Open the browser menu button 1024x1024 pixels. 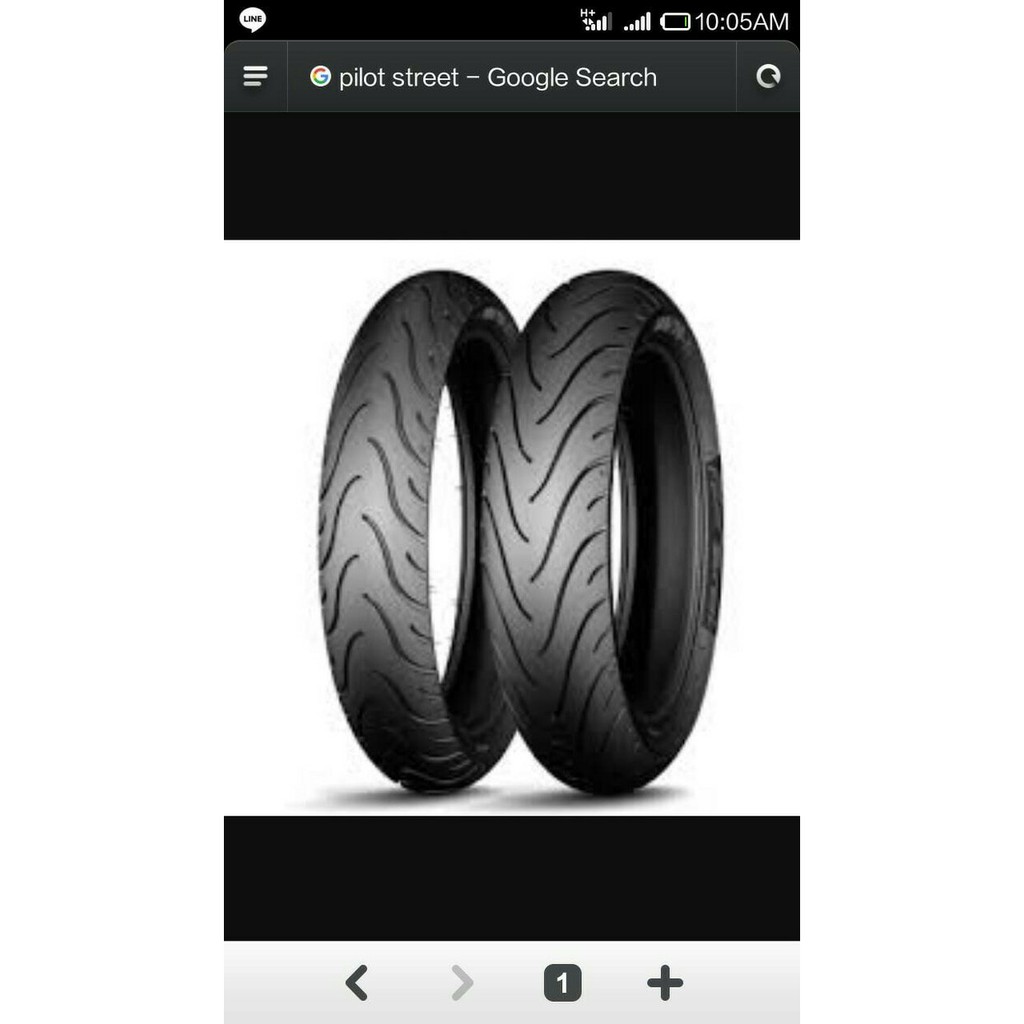pyautogui.click(x=255, y=76)
